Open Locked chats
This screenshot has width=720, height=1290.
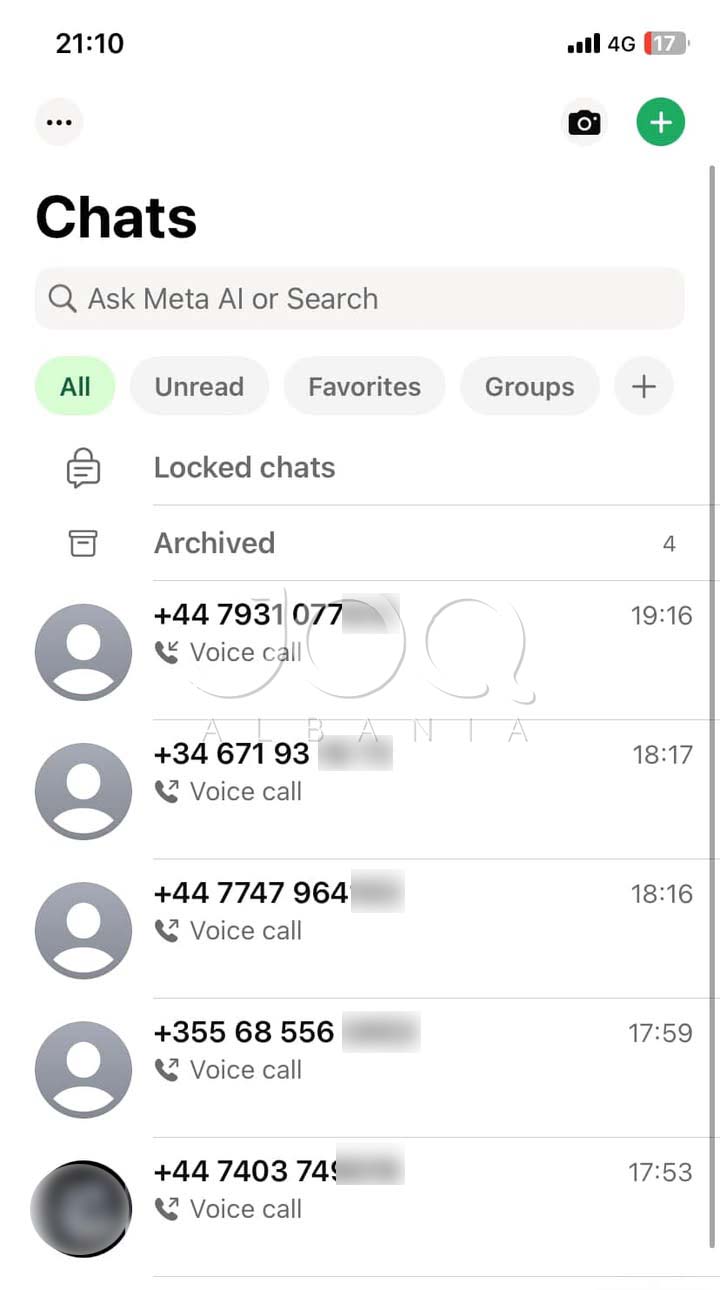(360, 468)
